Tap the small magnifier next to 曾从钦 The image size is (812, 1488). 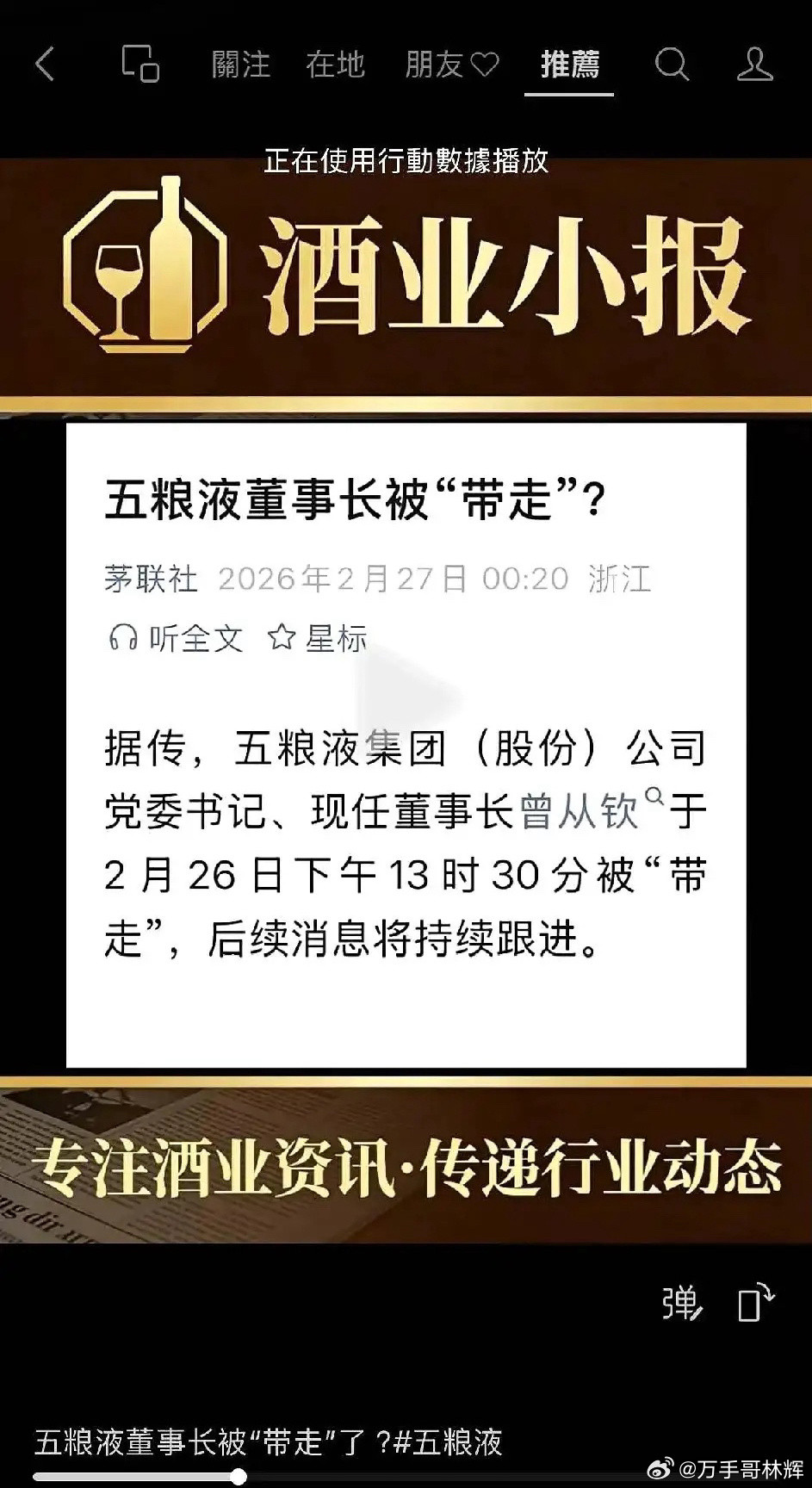657,799
